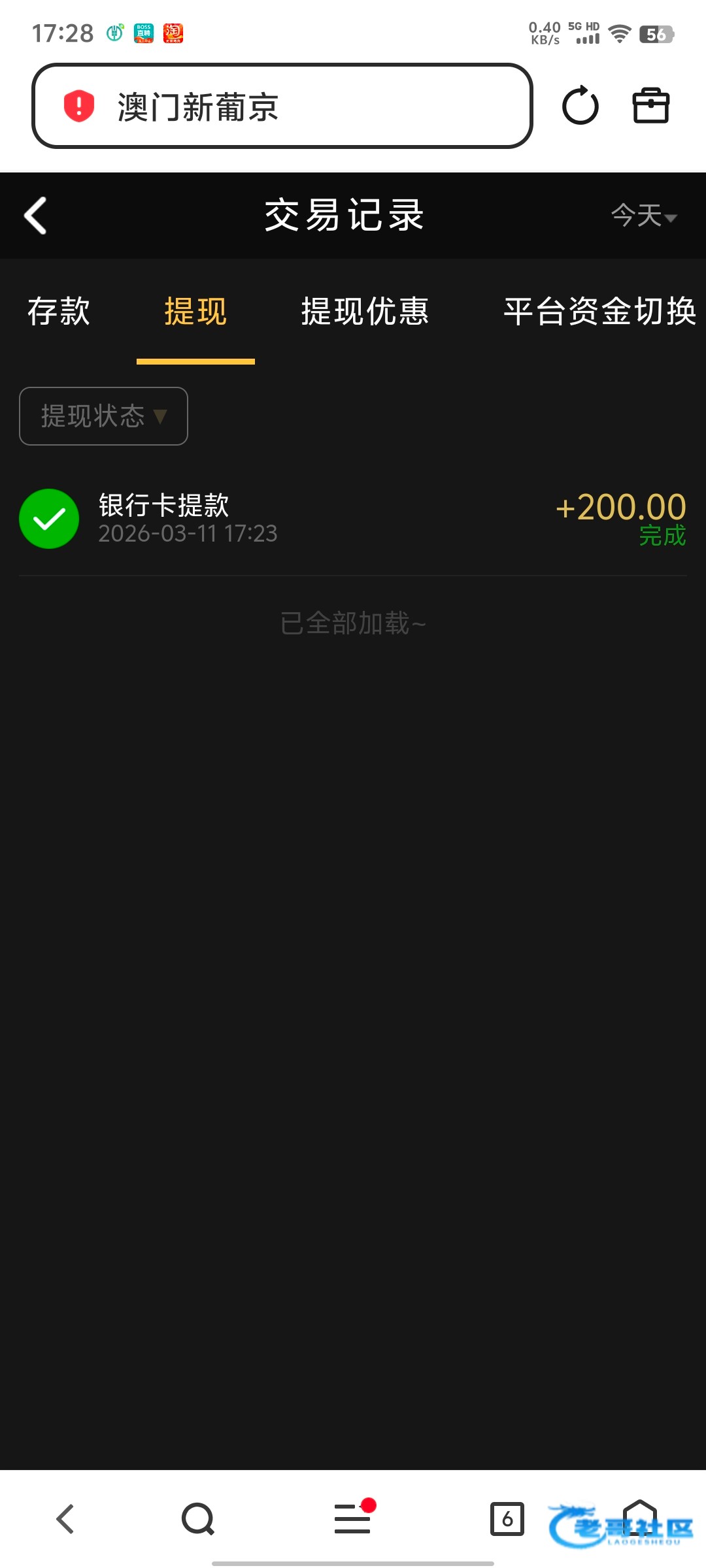Tap the address bar showing 澳门新葡京
706x1568 pixels.
(x=281, y=106)
